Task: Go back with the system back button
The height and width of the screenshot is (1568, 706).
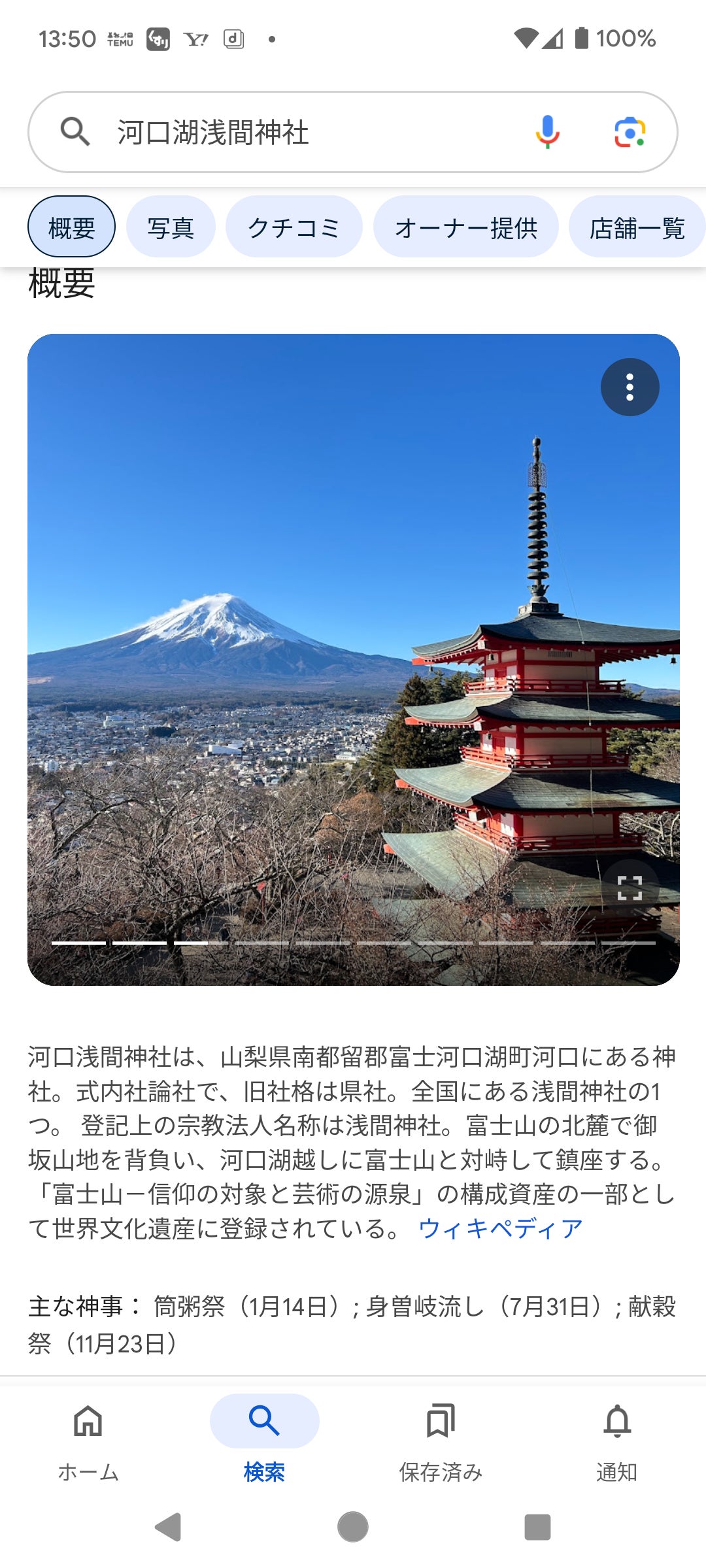Action: pyautogui.click(x=169, y=1527)
